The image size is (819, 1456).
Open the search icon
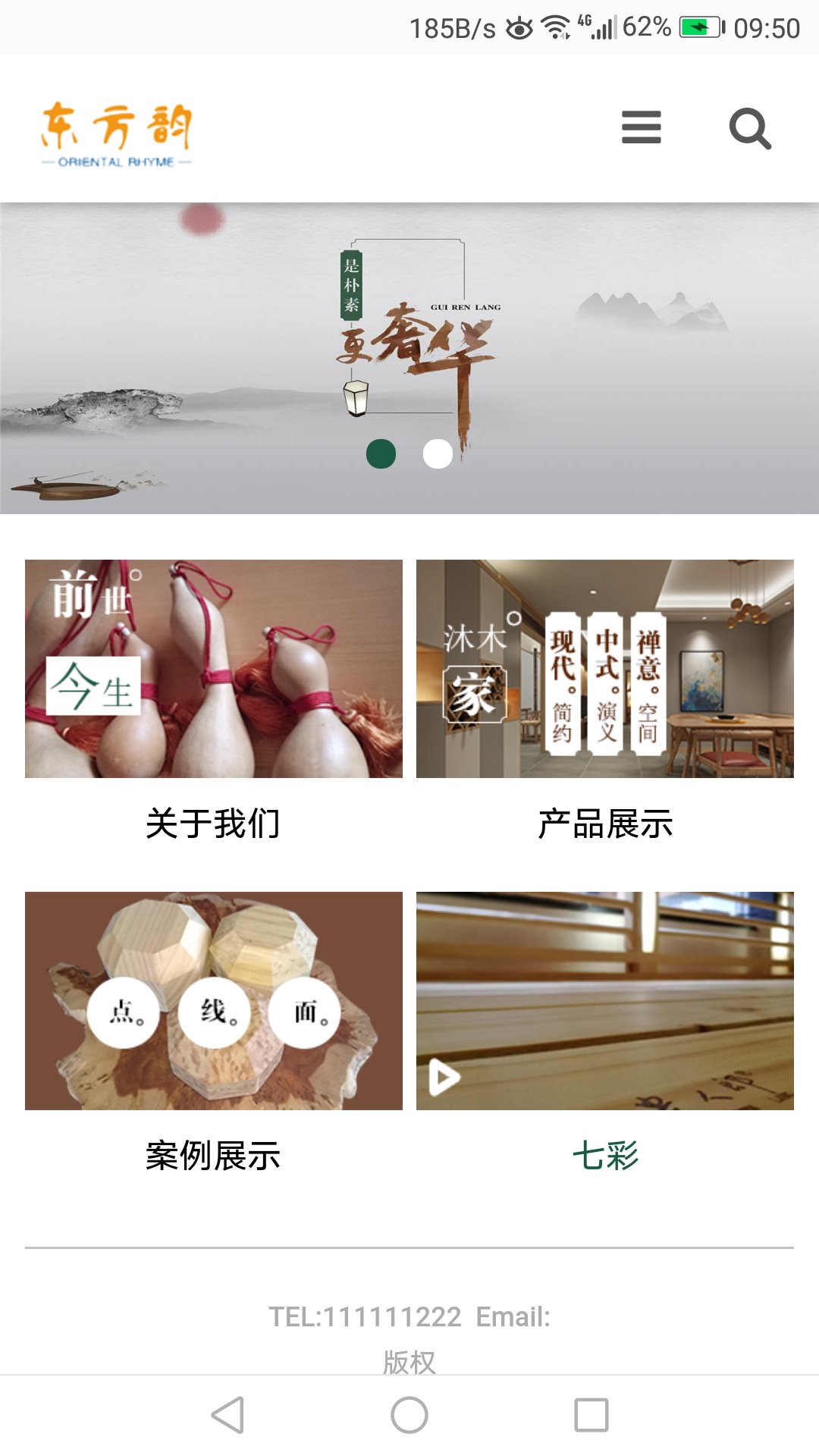tap(749, 129)
